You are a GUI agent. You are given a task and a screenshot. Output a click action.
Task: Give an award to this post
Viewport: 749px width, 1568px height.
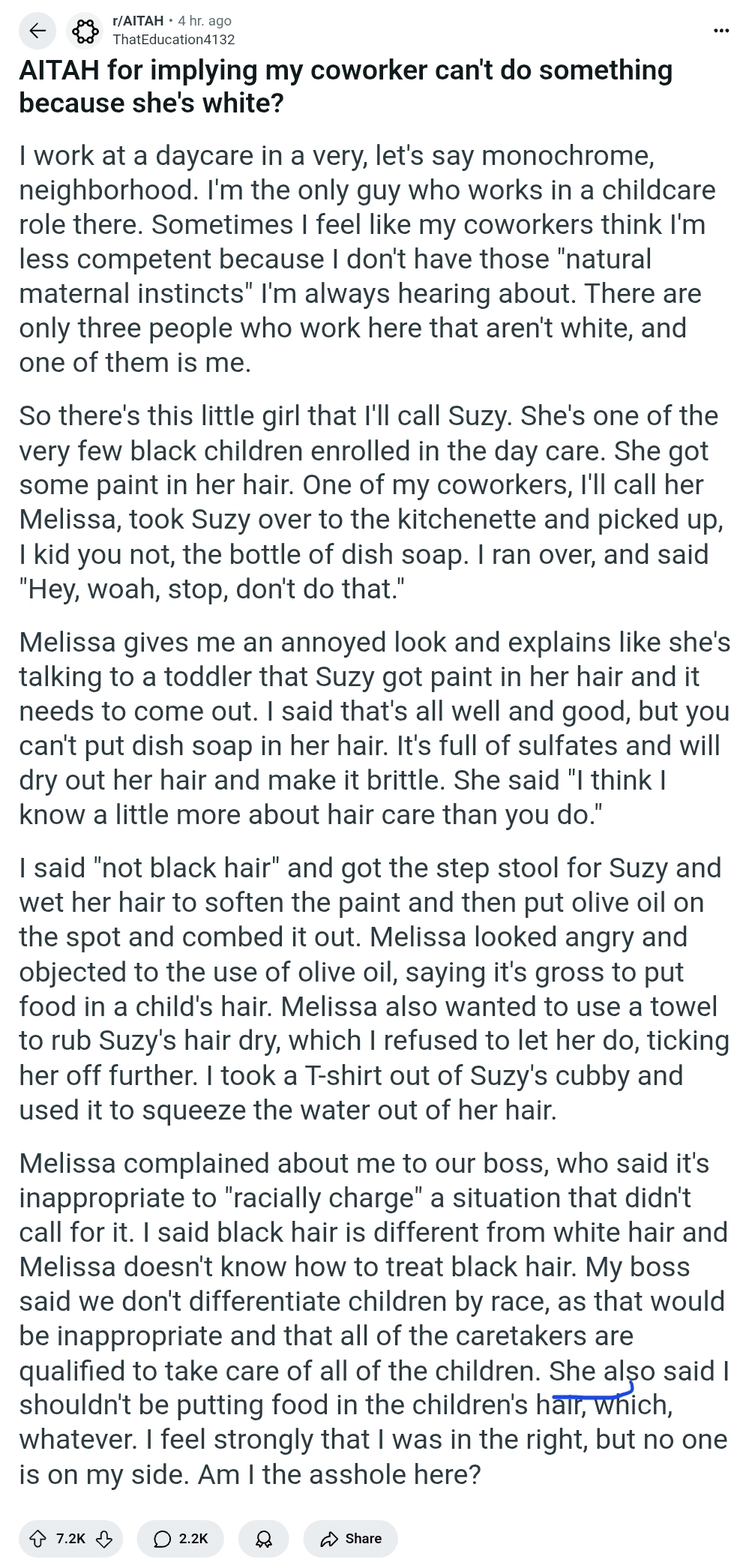(x=263, y=1538)
